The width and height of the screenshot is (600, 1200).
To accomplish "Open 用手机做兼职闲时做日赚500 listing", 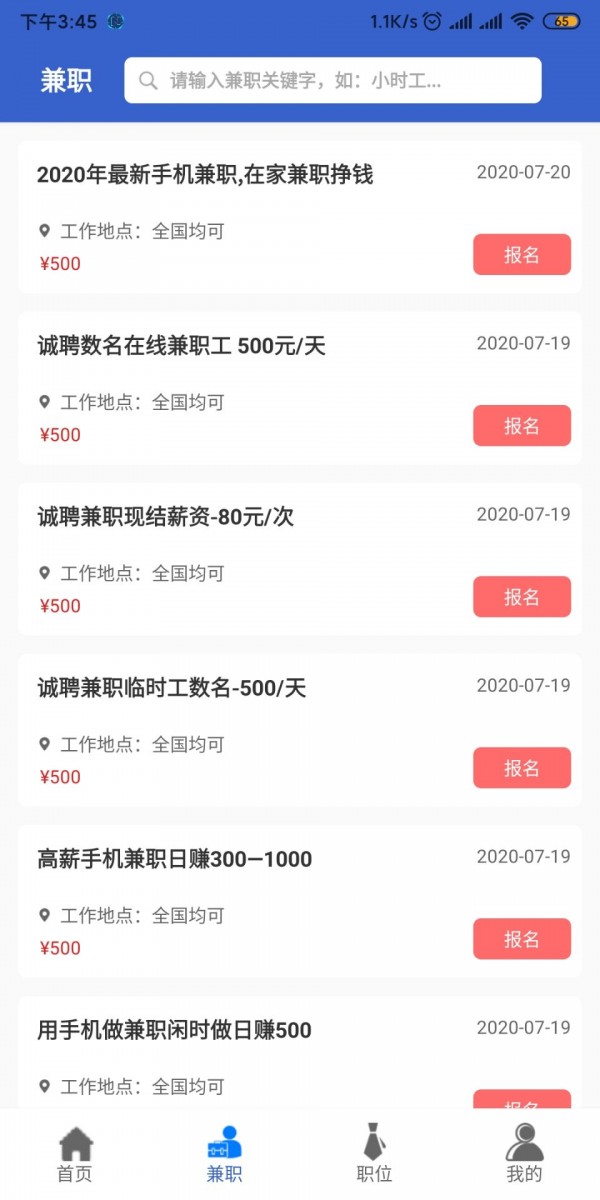I will [x=174, y=1031].
